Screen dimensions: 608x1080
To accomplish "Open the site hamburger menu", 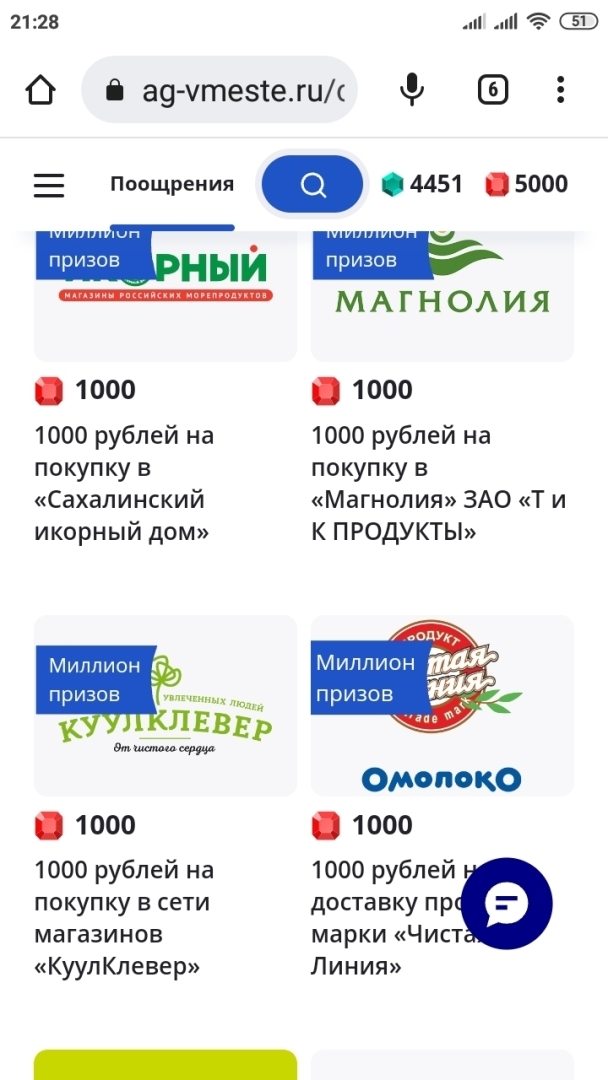I will (48, 185).
